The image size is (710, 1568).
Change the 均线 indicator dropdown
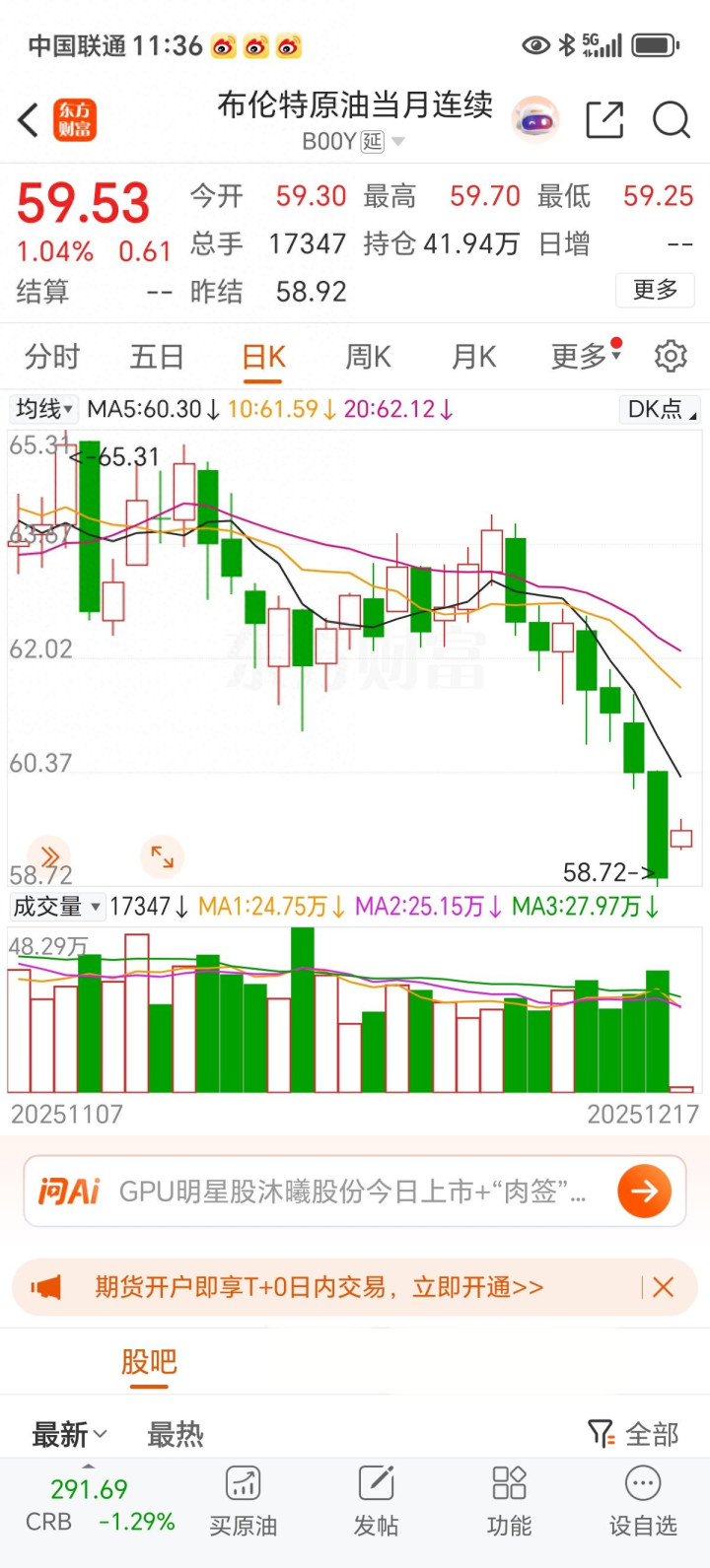coord(44,409)
